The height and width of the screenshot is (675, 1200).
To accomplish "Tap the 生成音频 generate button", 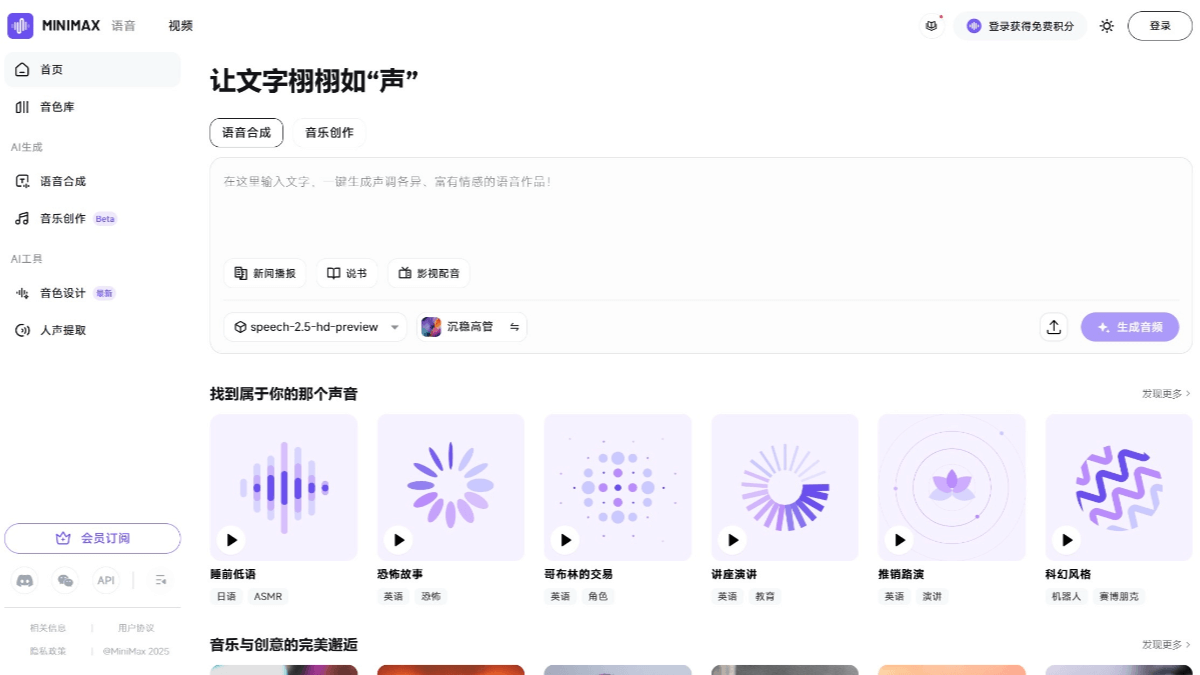I will (1129, 327).
